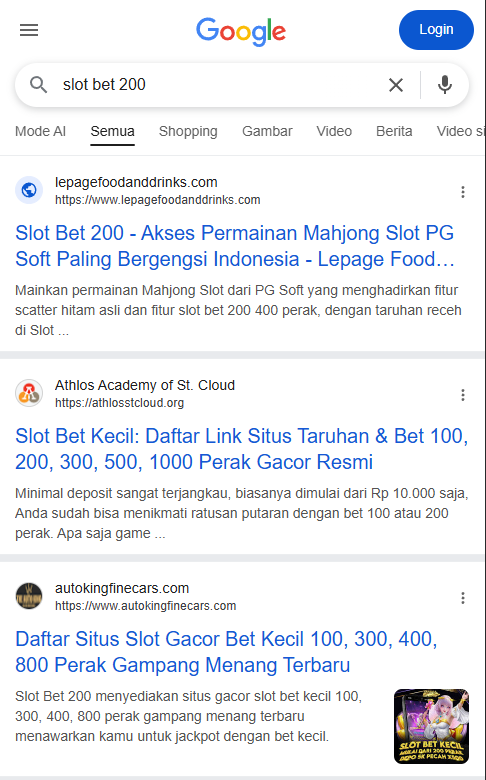
Task: Focus the search box containing slot bet 200
Action: (219, 85)
